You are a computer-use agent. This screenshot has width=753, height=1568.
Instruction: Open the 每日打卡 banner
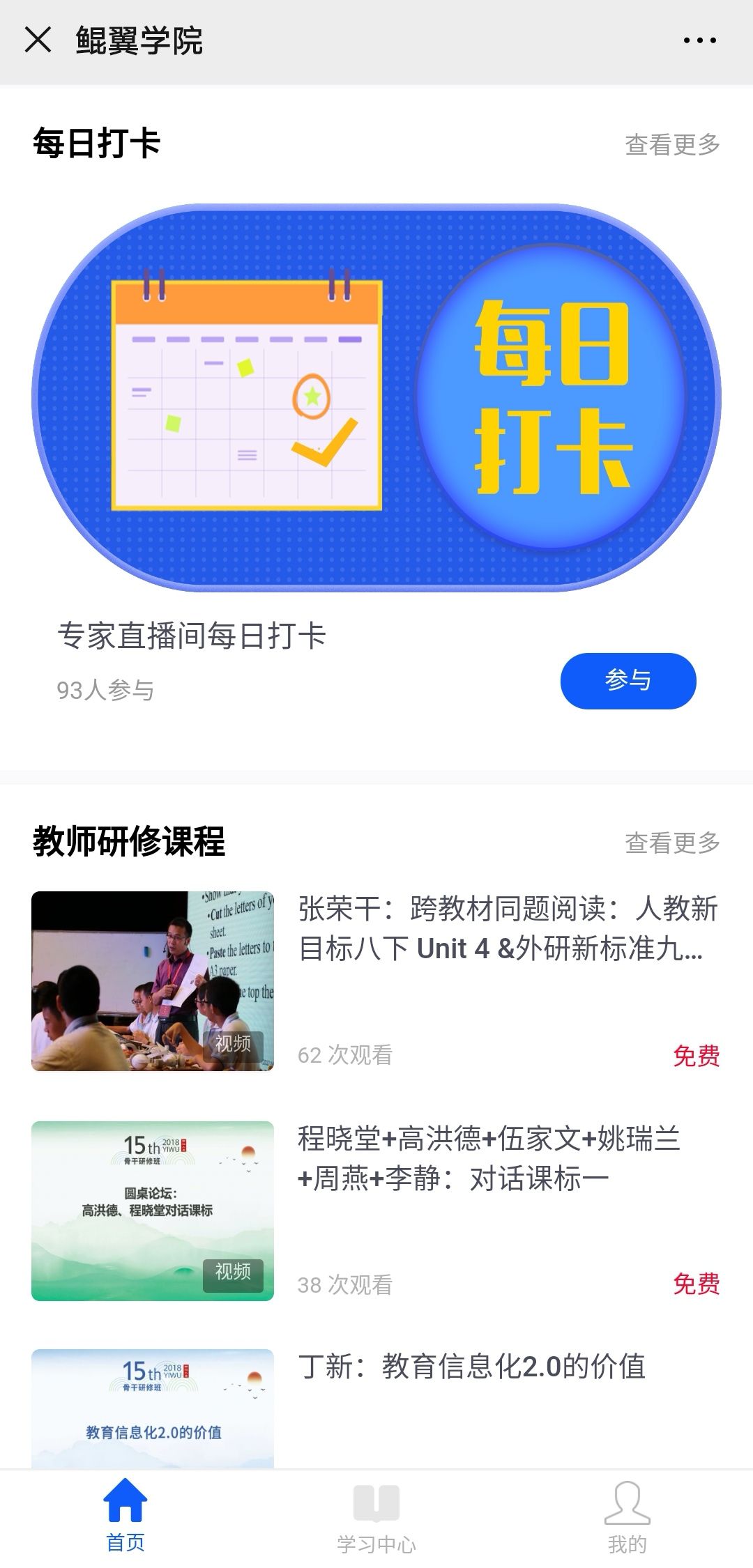click(x=376, y=397)
